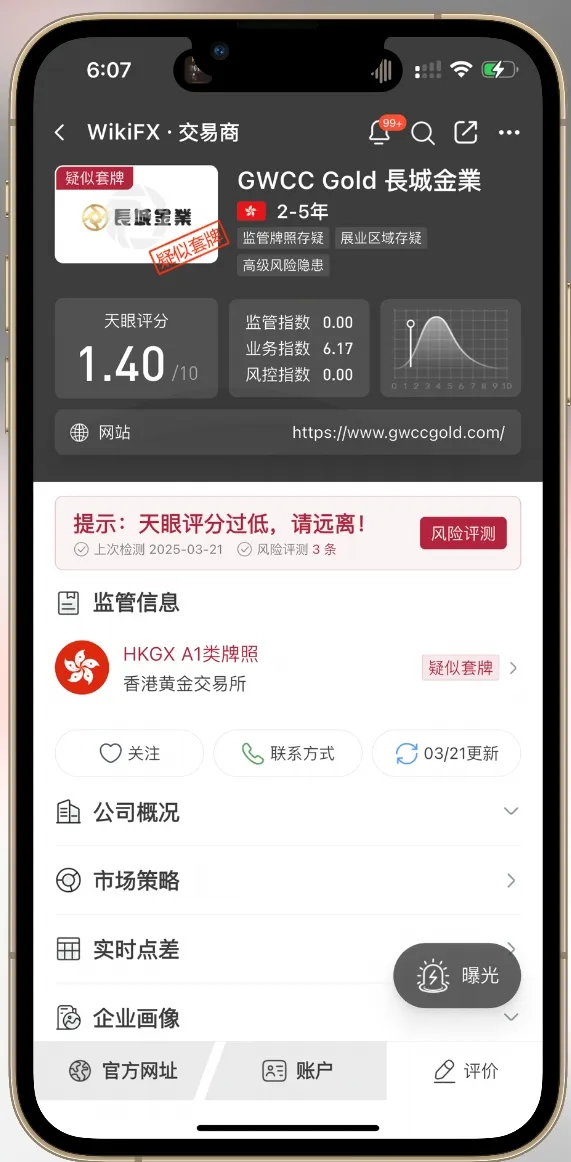This screenshot has width=571, height=1162.
Task: Switch to the 账户 tab
Action: click(297, 1071)
